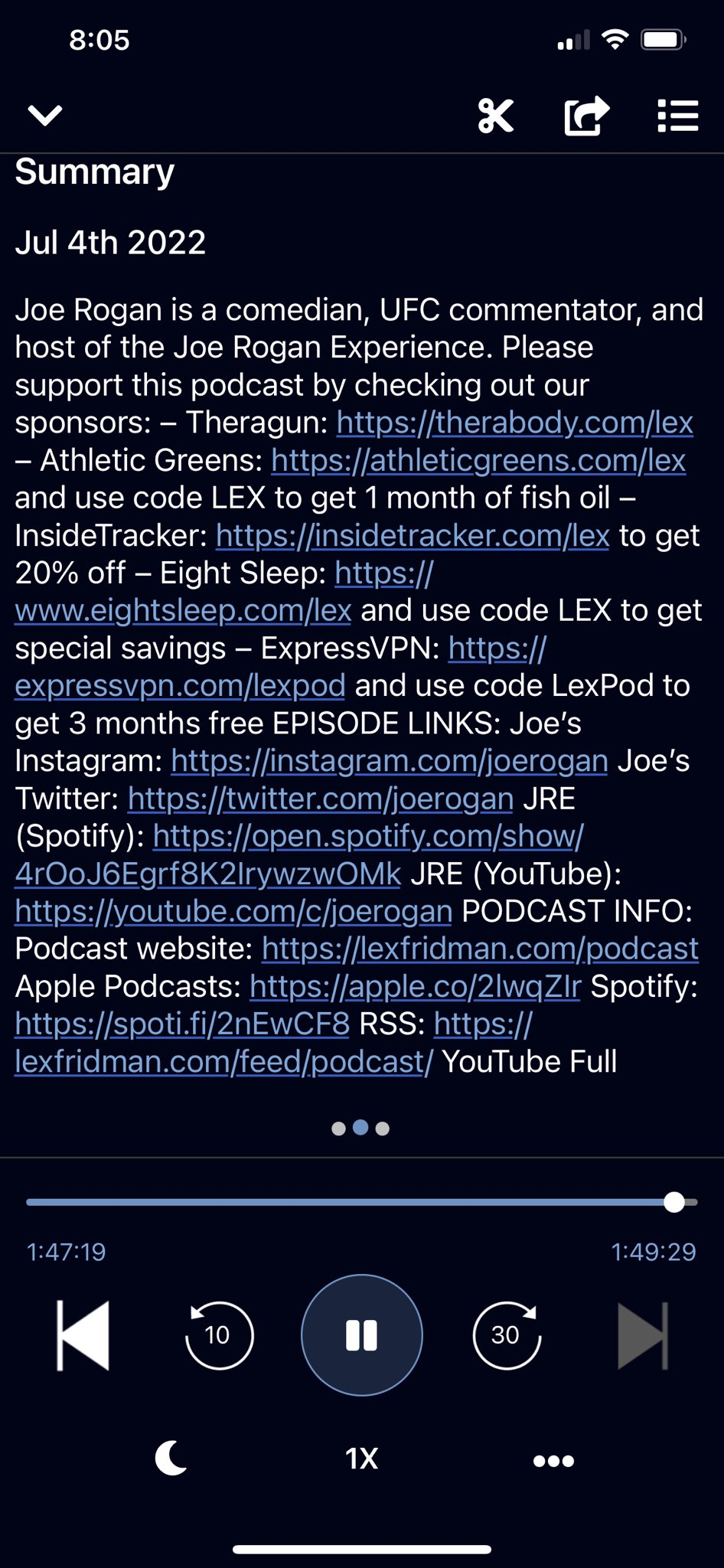Collapse the player with the down chevron
Screen dimensions: 724x1568
click(44, 116)
